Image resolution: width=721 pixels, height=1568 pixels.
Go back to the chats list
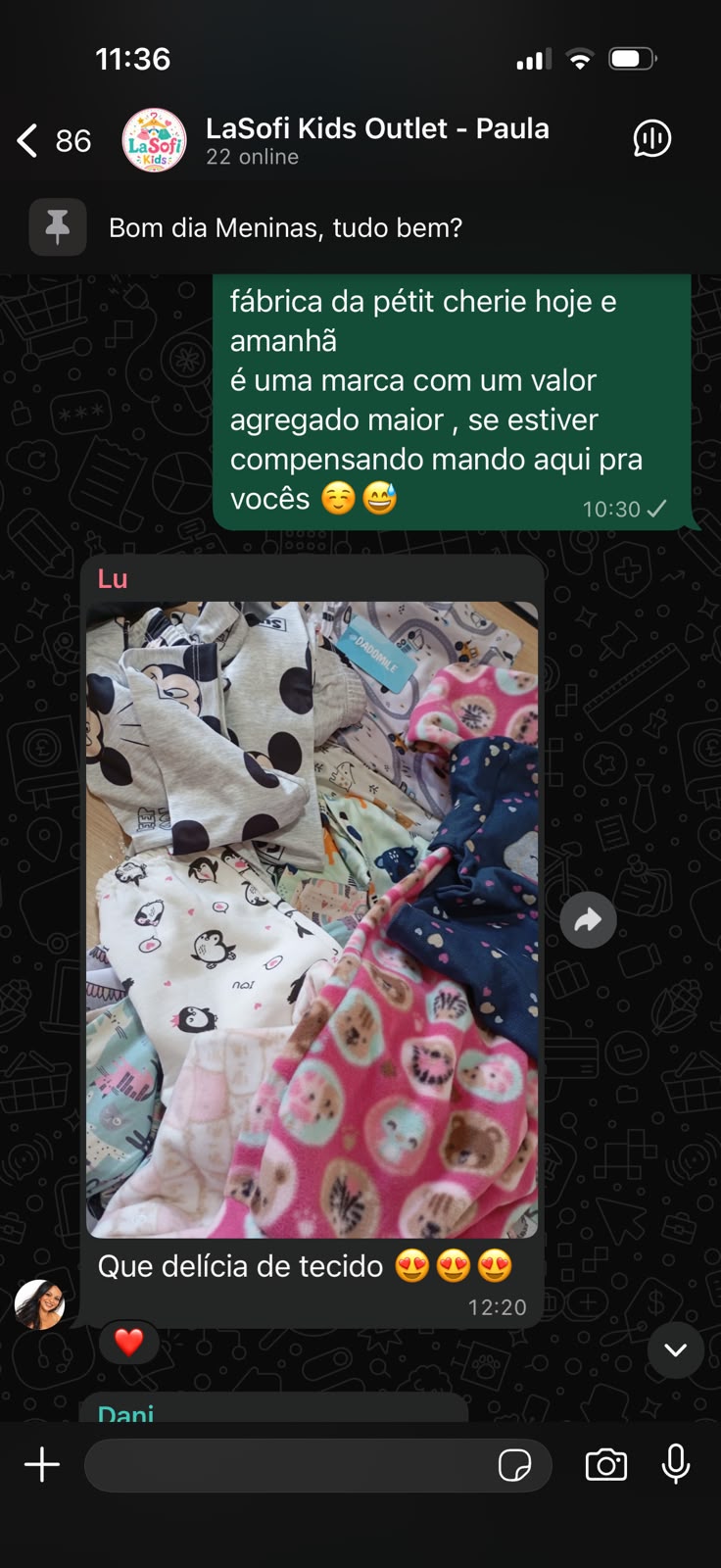pos(53,141)
